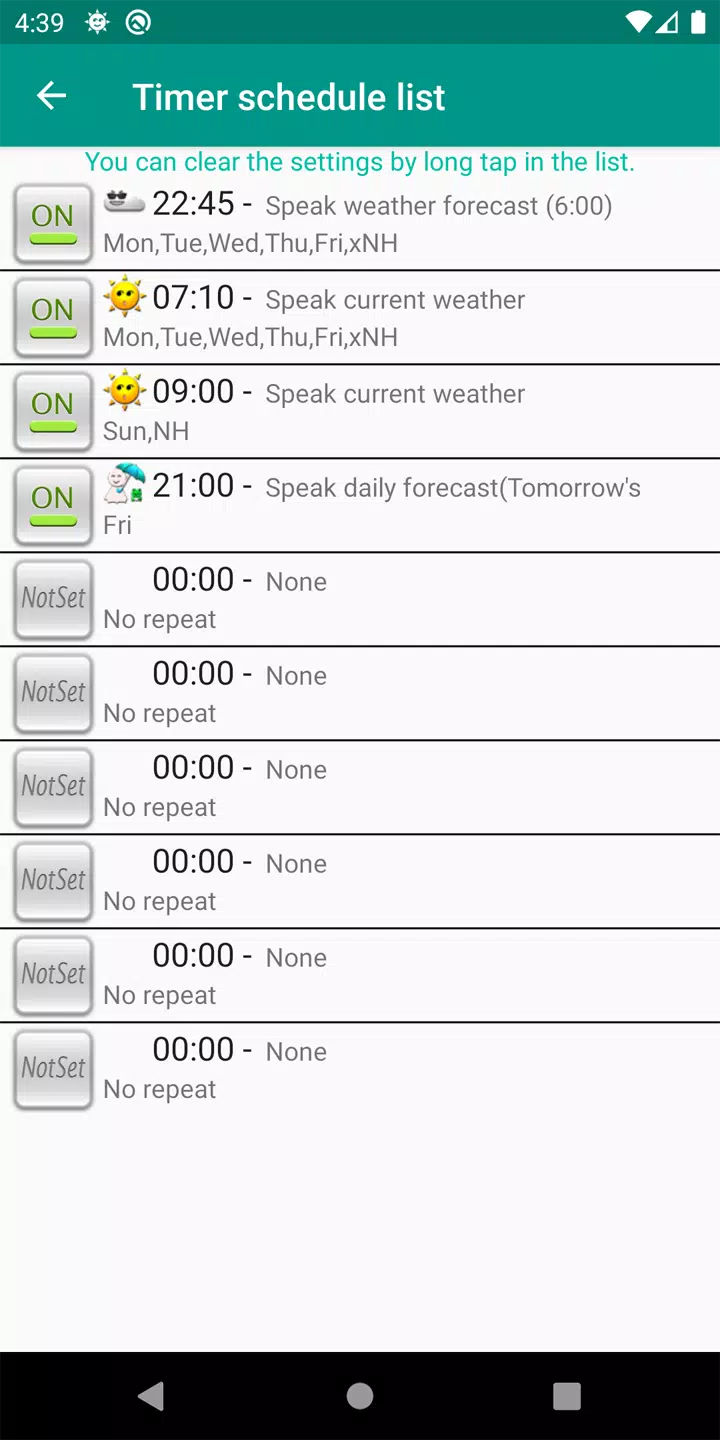This screenshot has height=1440, width=720.
Task: Tap the back arrow in the title bar
Action: (50, 96)
